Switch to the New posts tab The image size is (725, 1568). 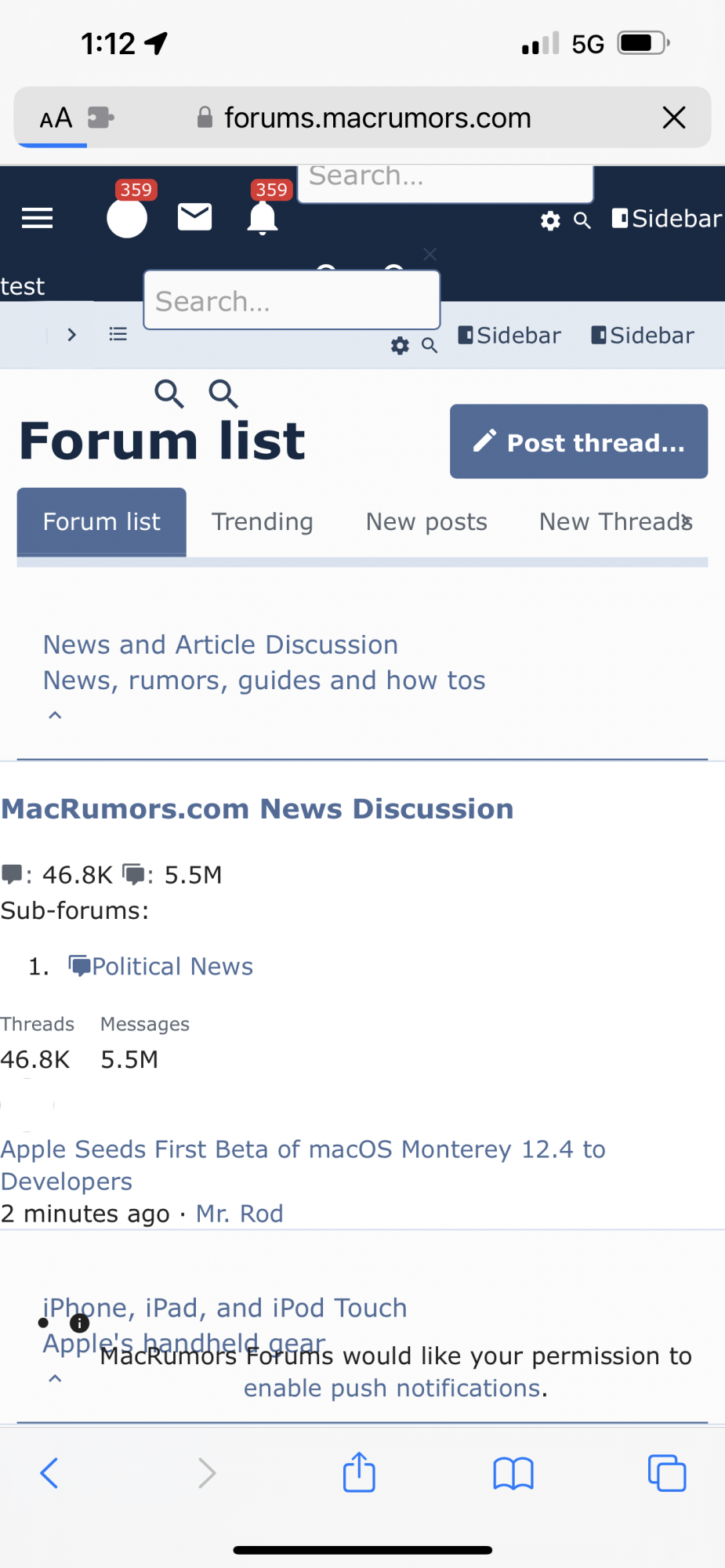[x=426, y=522]
